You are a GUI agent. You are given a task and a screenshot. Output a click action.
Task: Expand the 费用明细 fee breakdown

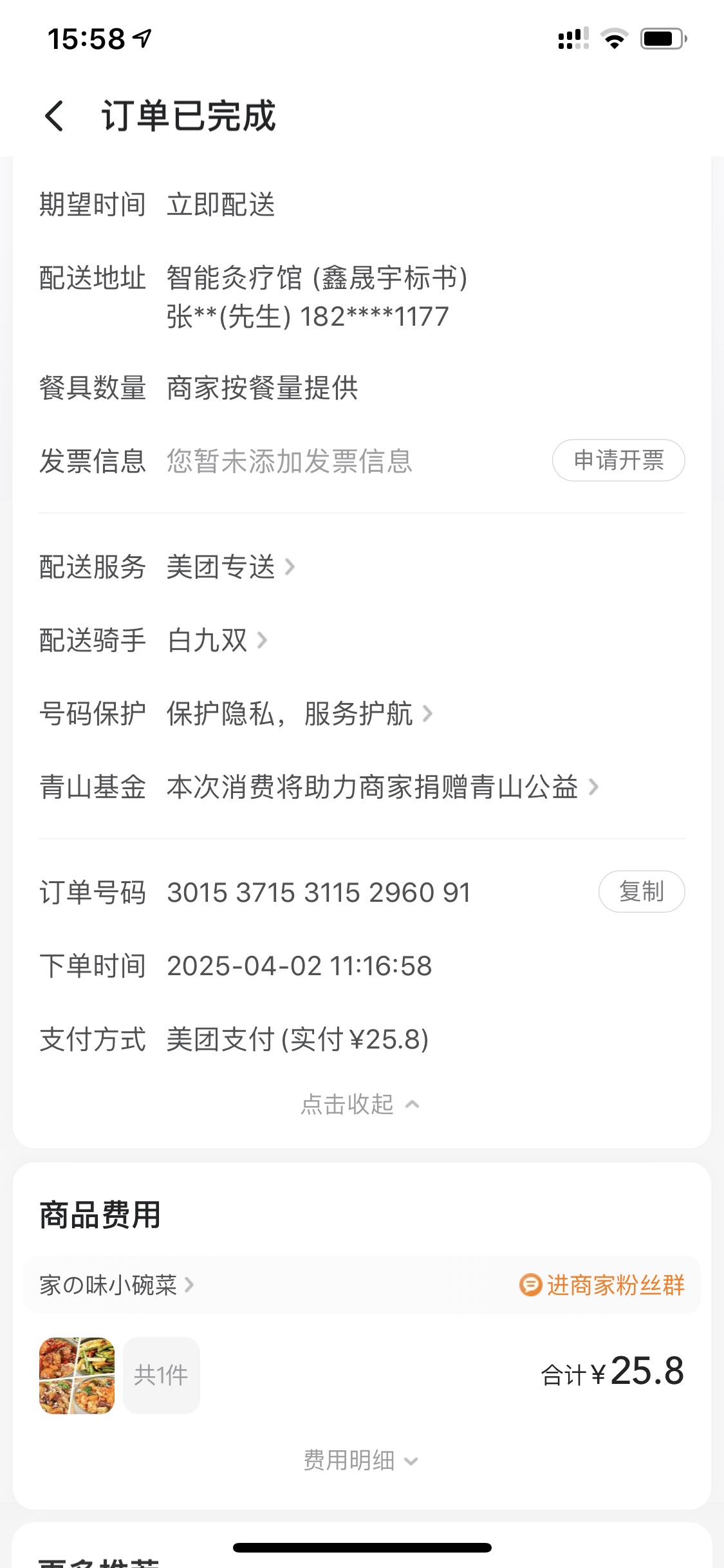[360, 1461]
